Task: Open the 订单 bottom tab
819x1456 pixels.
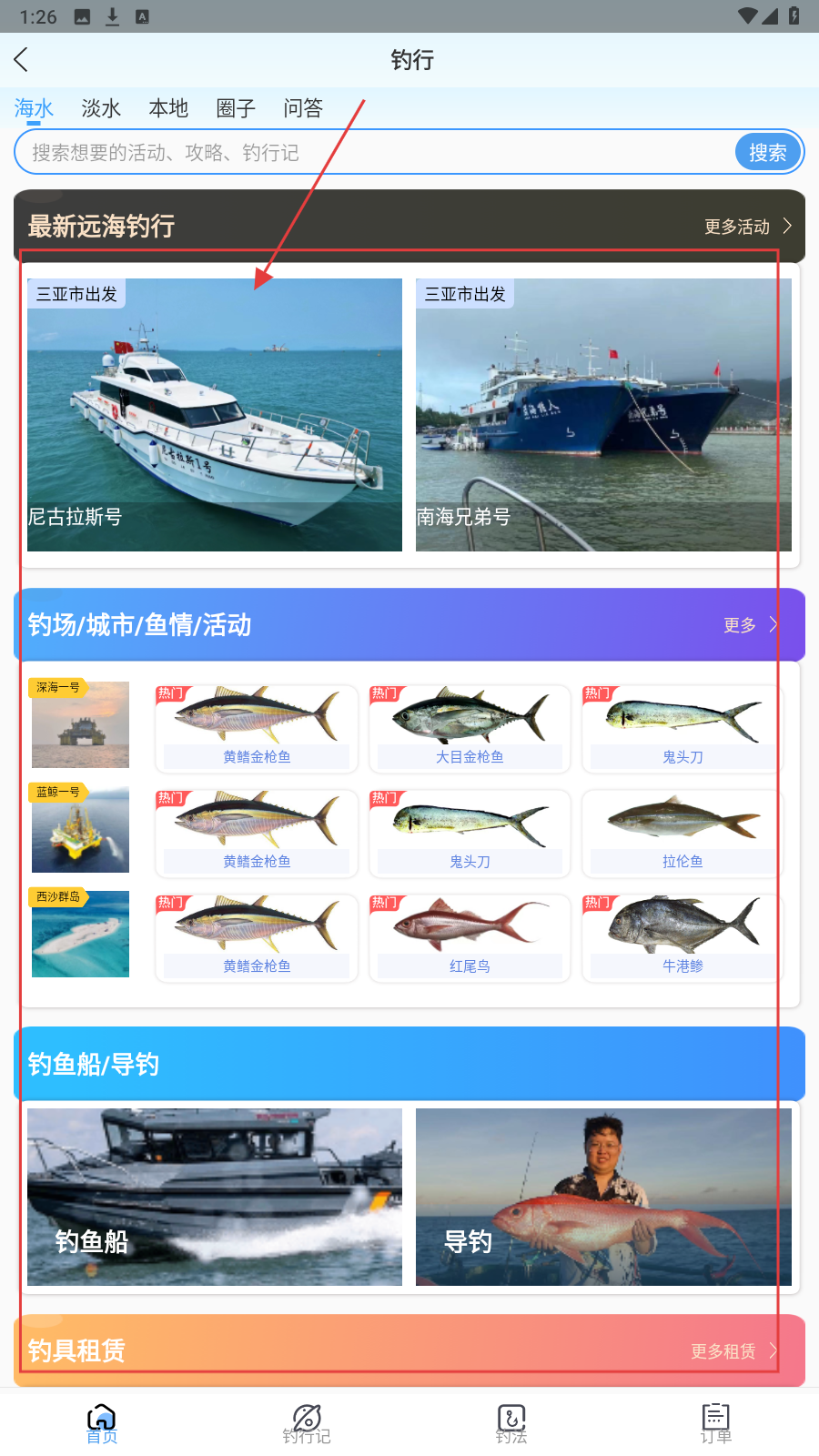Action: [716, 1423]
